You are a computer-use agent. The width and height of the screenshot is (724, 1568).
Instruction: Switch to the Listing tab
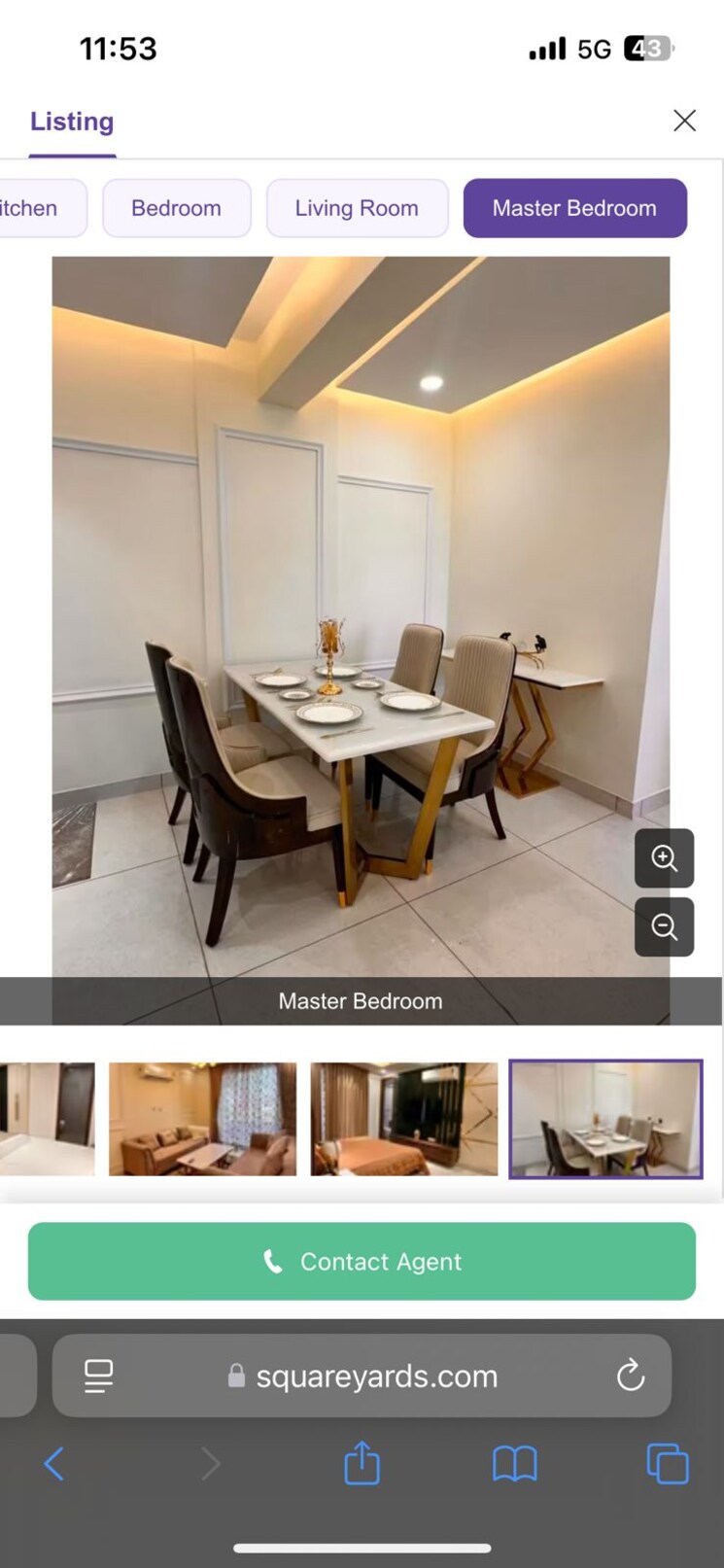(72, 122)
